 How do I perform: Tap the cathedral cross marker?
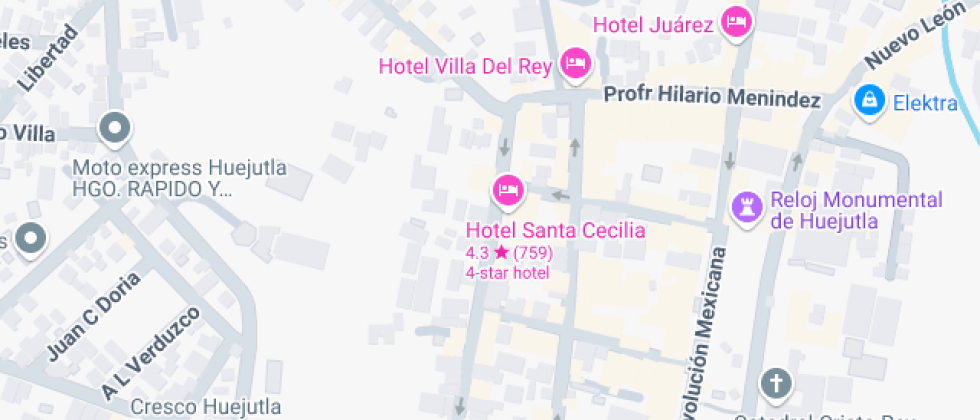tap(775, 382)
